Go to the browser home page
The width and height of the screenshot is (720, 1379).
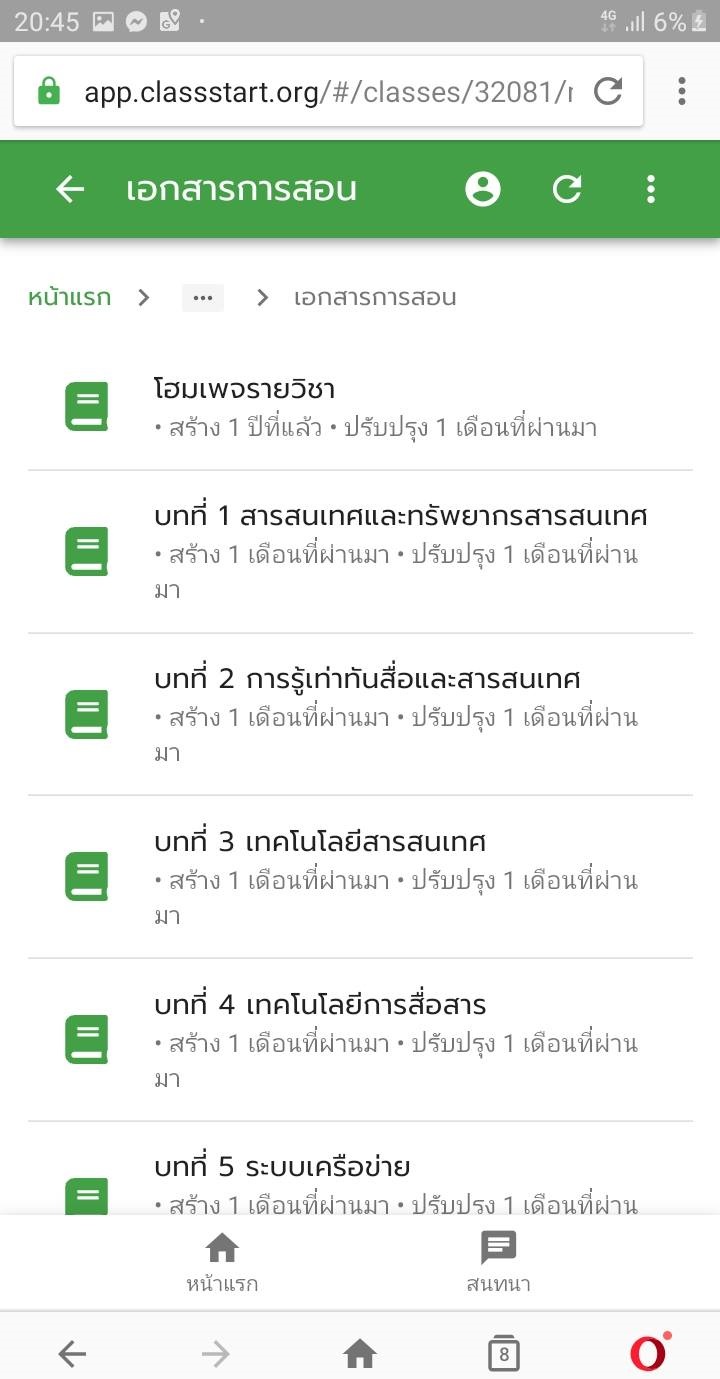click(x=360, y=1354)
